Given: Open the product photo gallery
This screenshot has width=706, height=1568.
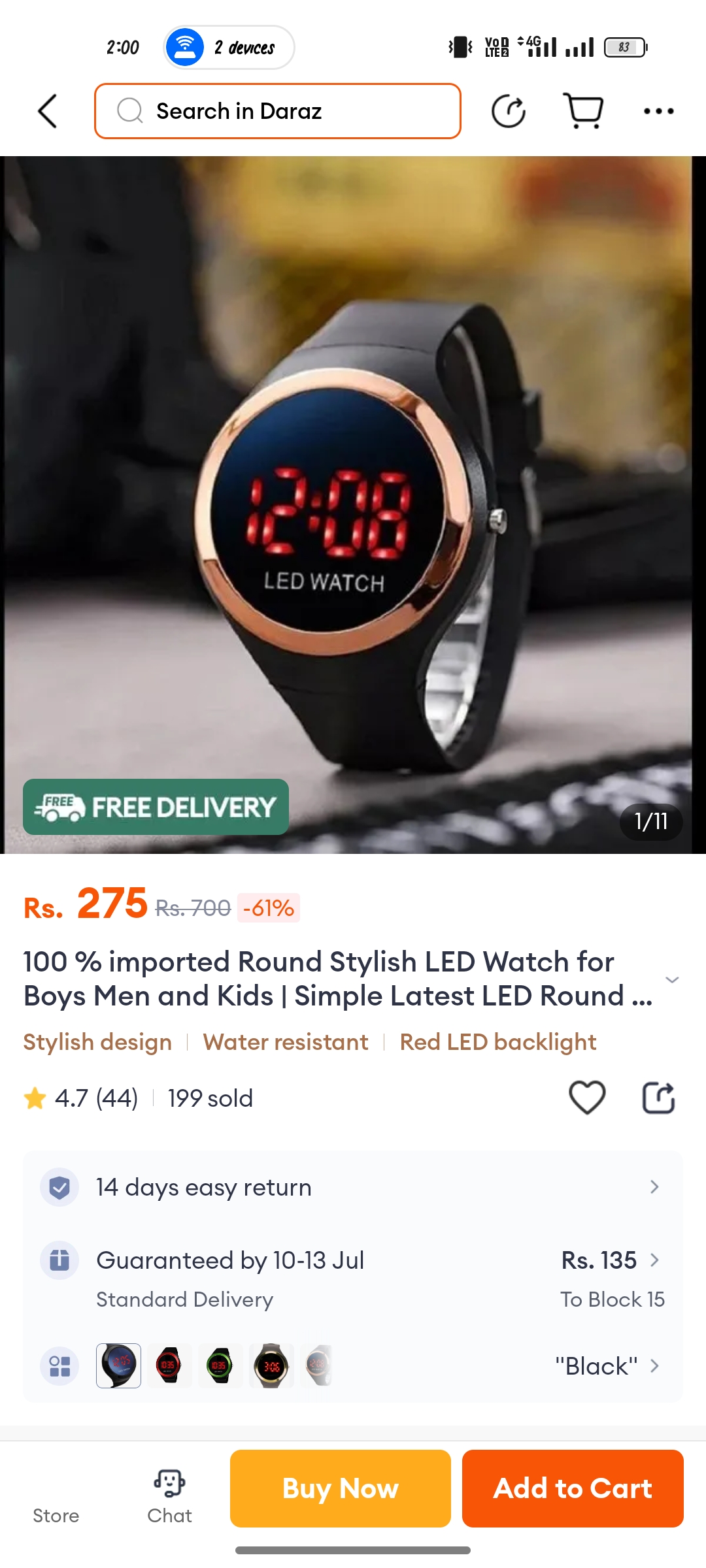Looking at the screenshot, I should [x=353, y=504].
